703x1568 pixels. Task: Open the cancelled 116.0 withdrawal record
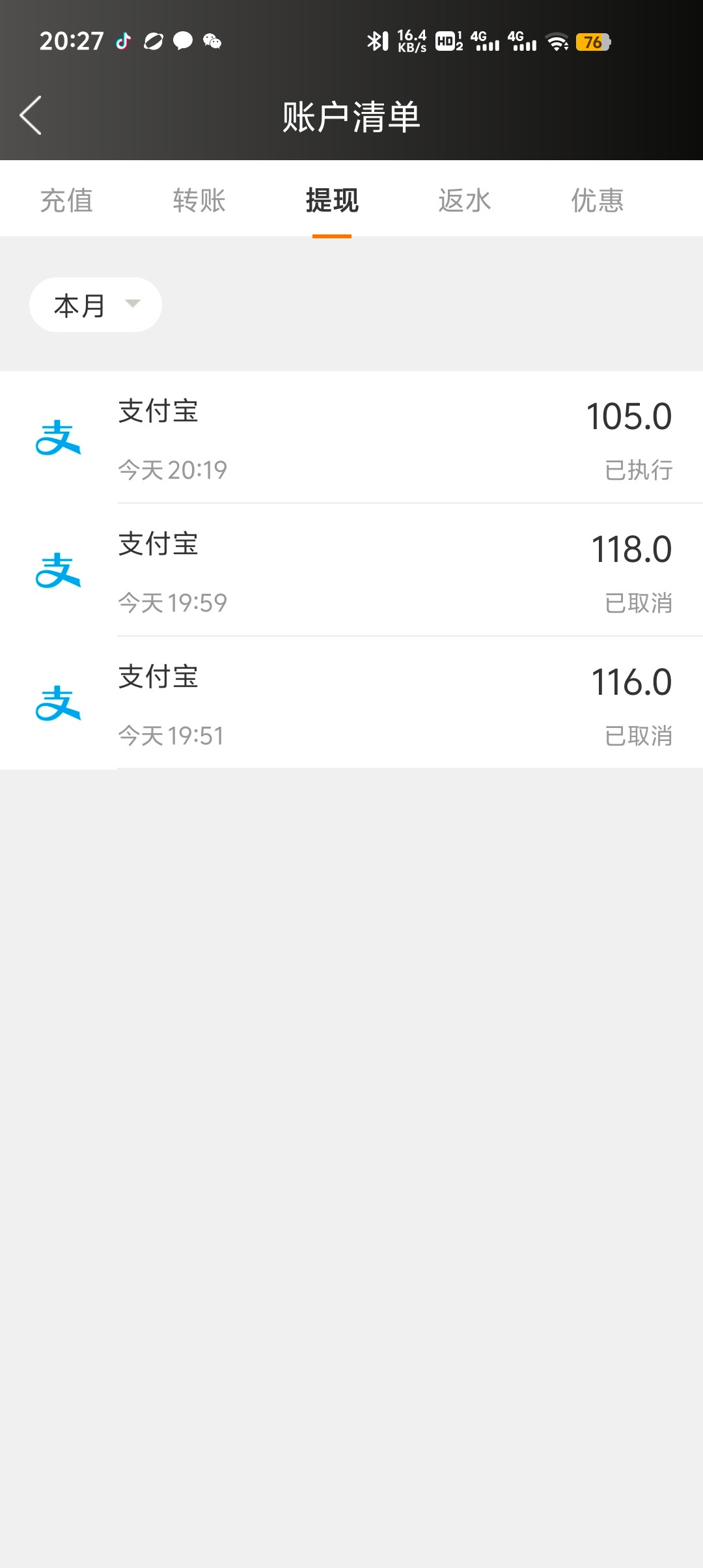351,703
